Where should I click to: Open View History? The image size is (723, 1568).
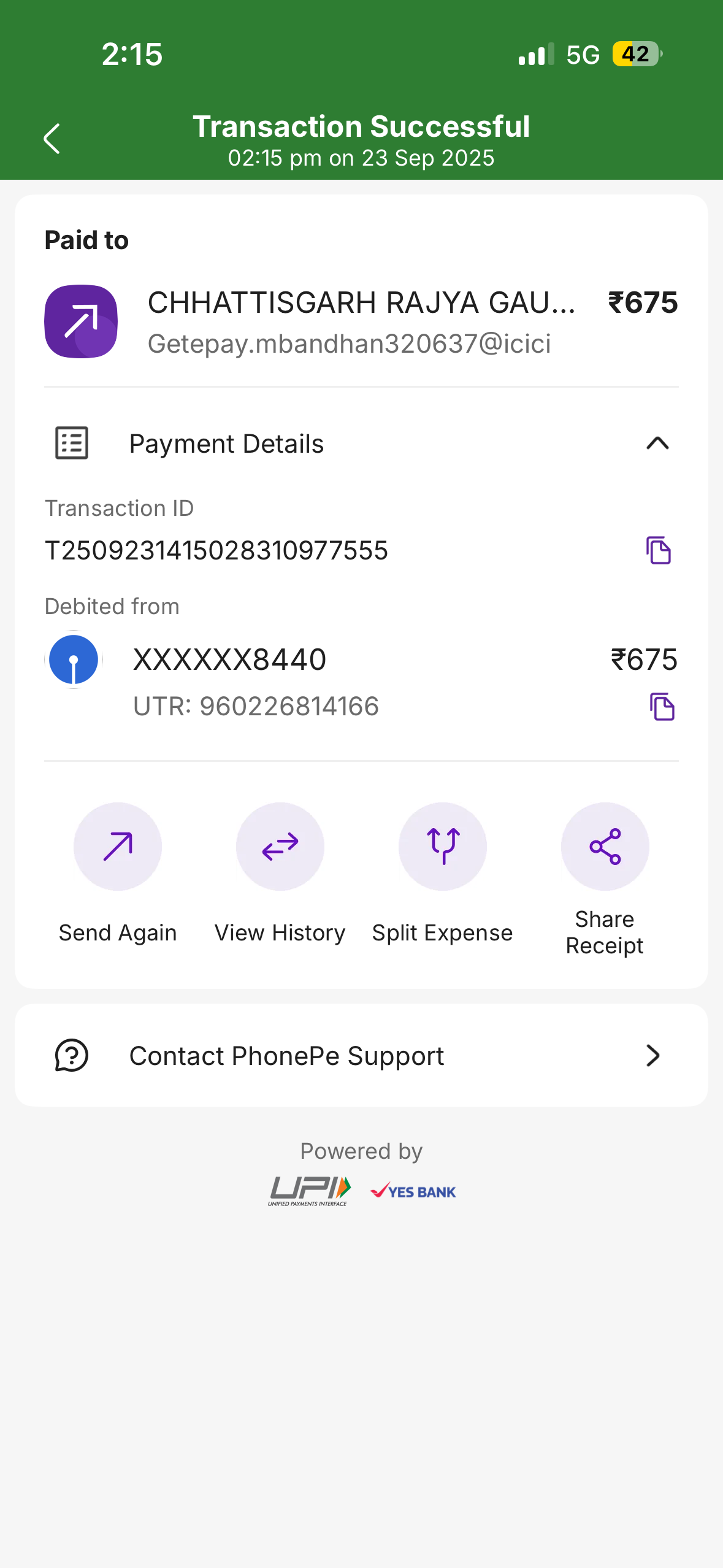tap(280, 847)
